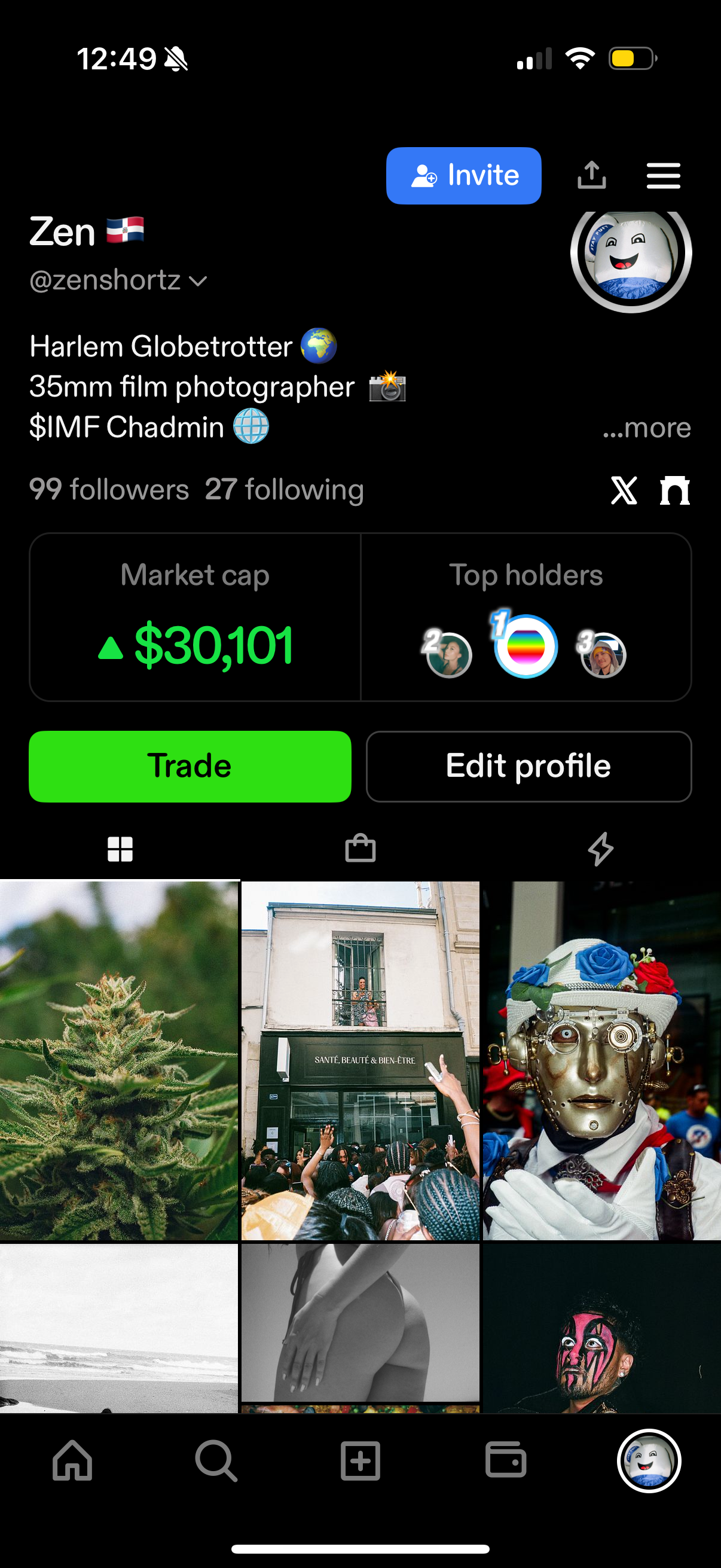Switch to the grid posts tab

coord(120,849)
